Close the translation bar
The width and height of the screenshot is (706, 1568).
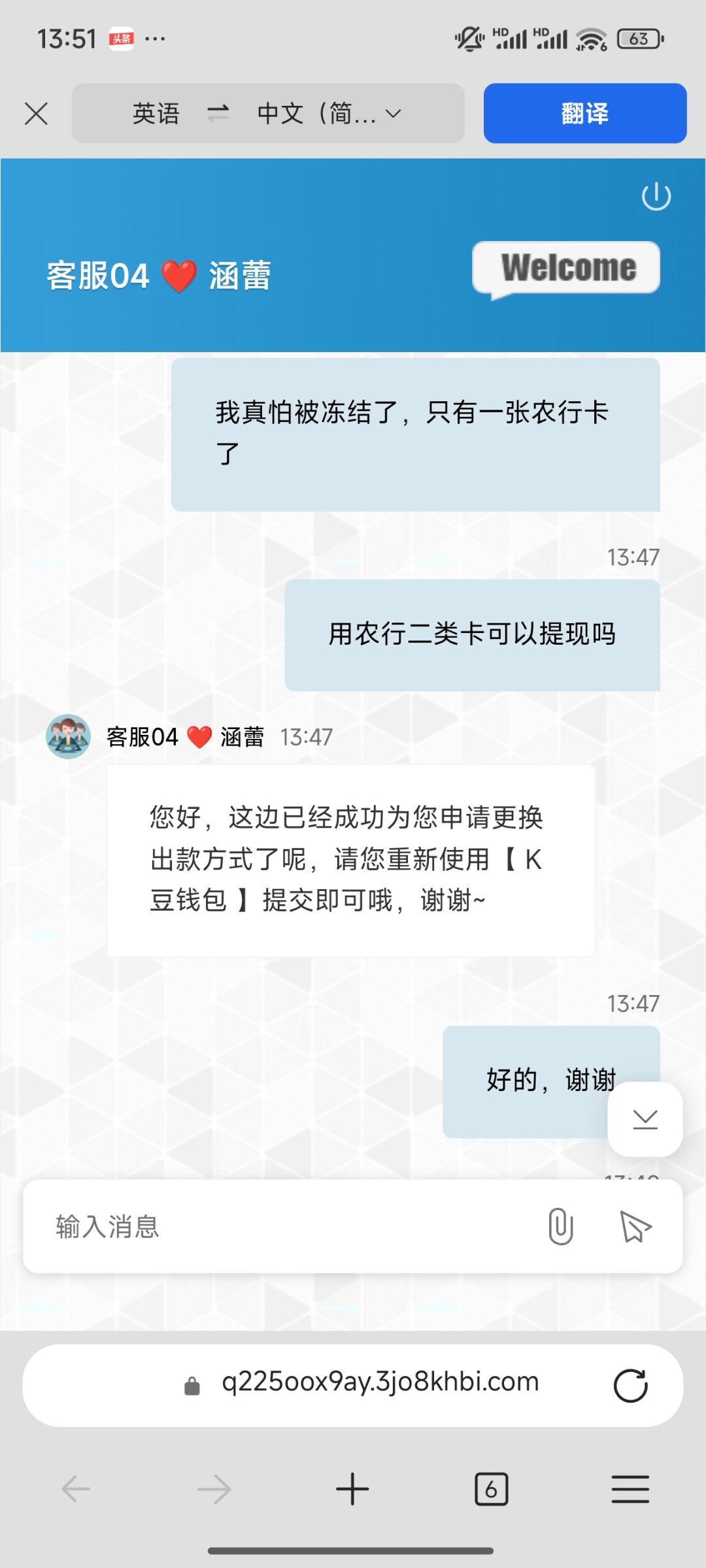(x=37, y=114)
